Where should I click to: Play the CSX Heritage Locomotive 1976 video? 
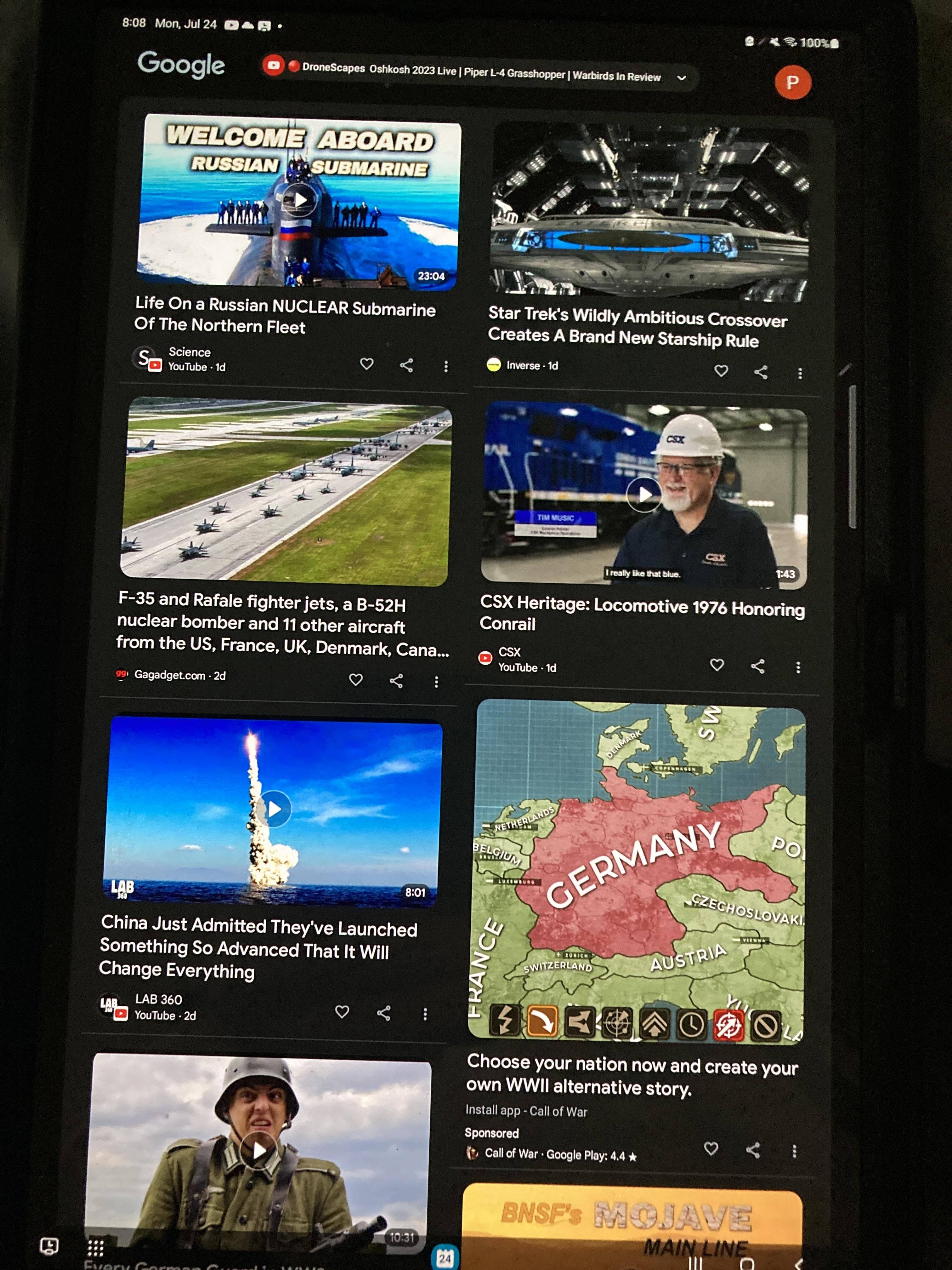644,494
